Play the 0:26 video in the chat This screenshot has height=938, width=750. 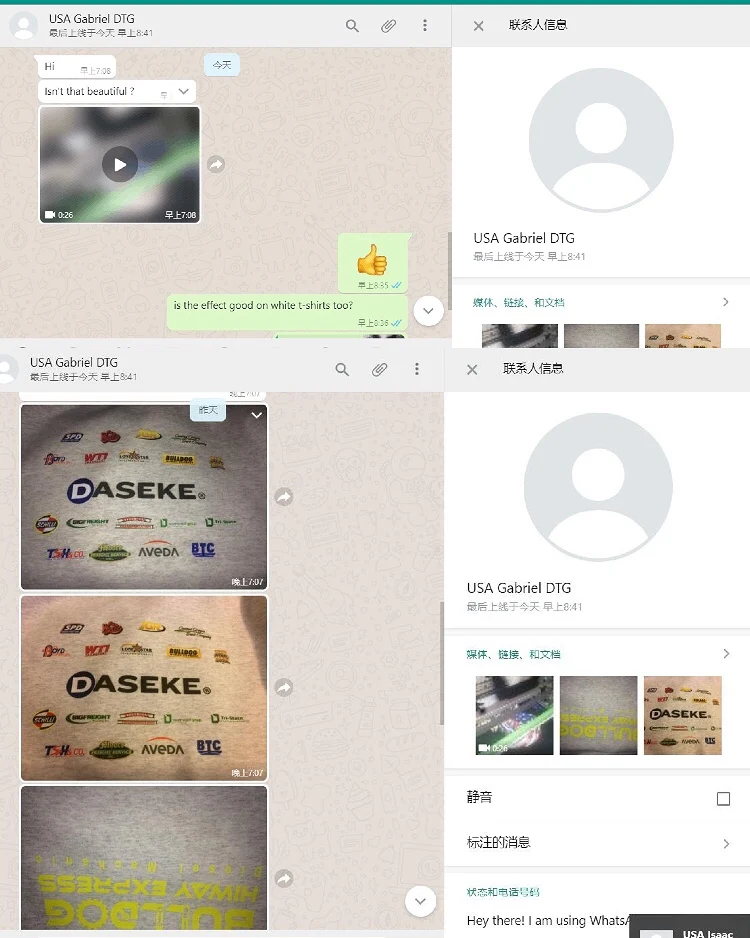pyautogui.click(x=120, y=165)
